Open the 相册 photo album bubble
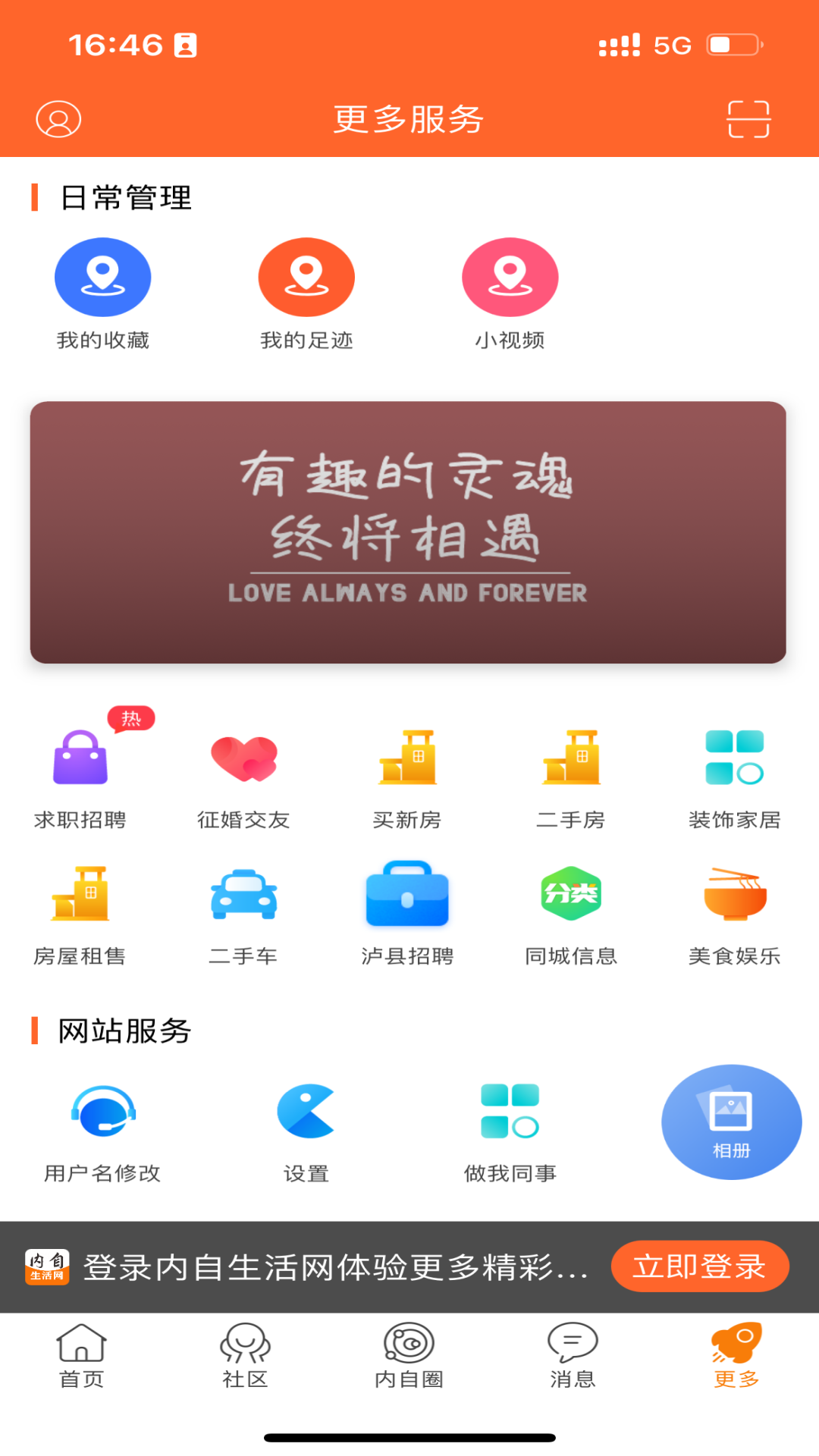Screen dimensions: 819x1456 tap(730, 1122)
